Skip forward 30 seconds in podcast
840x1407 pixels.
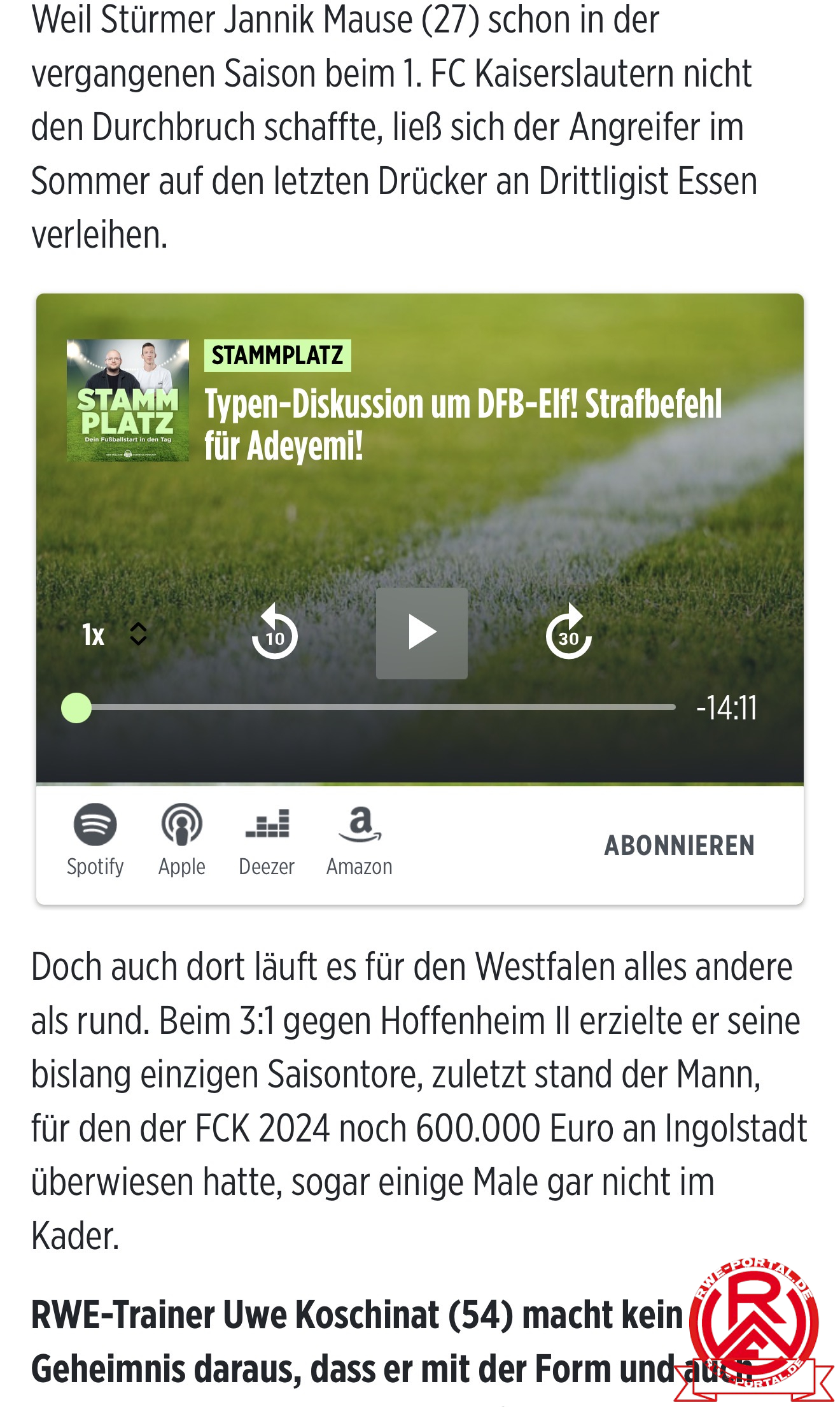pyautogui.click(x=568, y=632)
